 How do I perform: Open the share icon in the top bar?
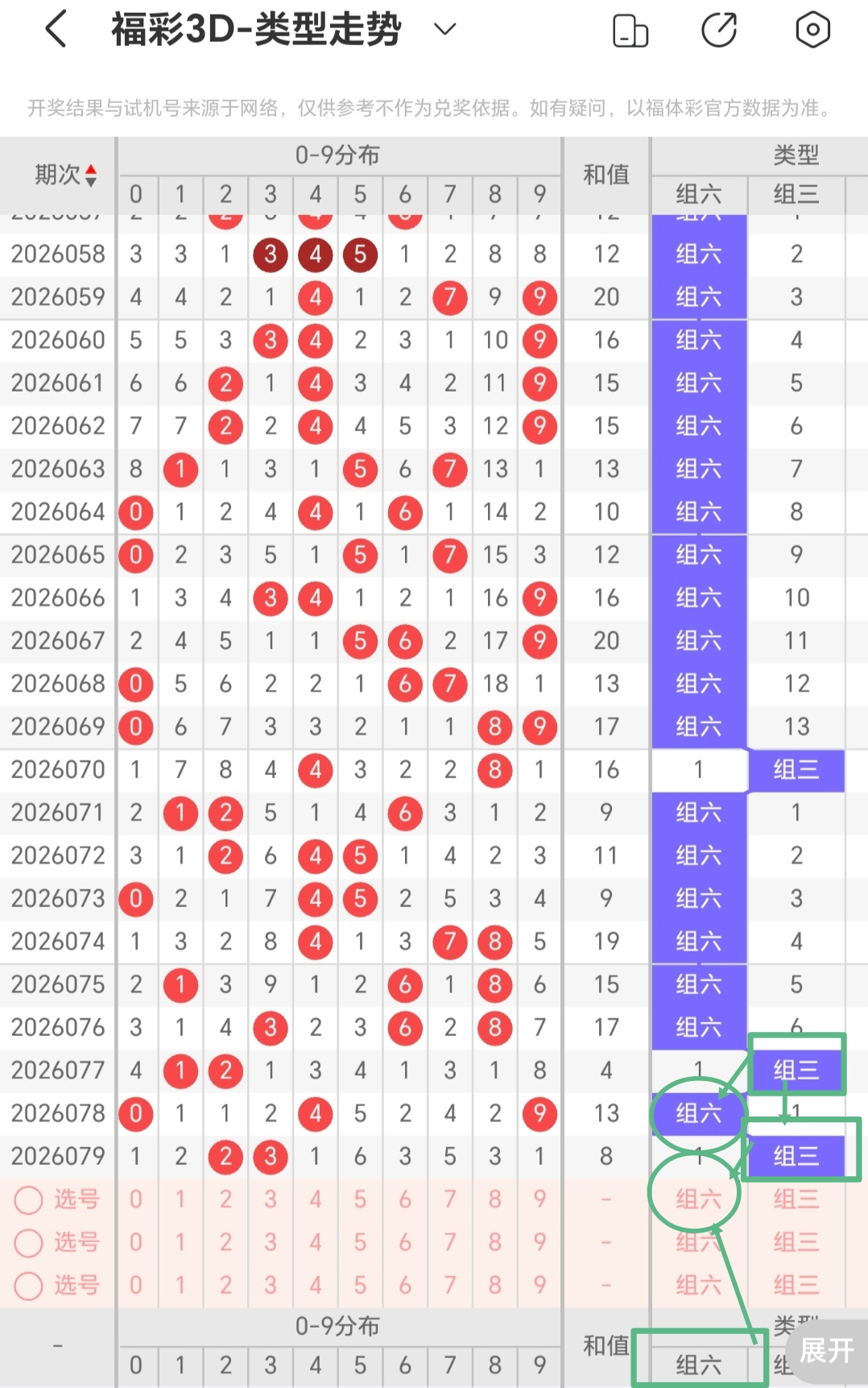point(719,29)
